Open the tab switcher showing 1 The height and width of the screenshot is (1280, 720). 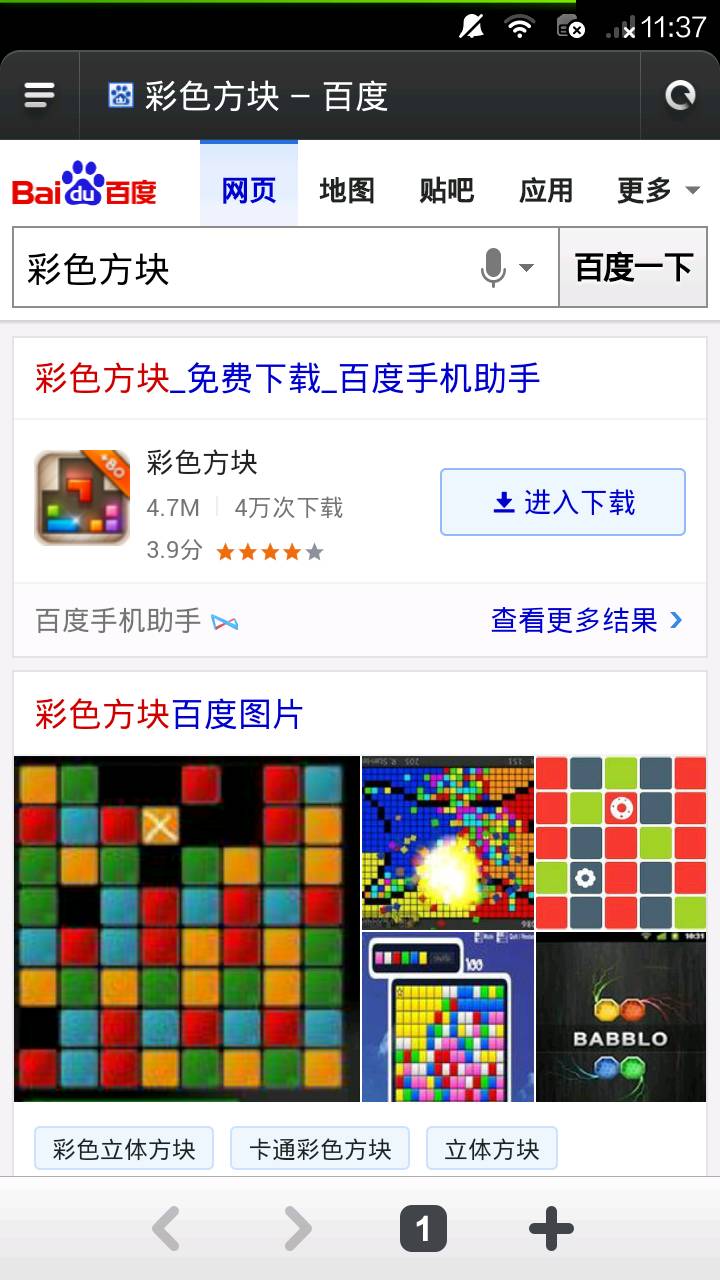coord(423,1229)
